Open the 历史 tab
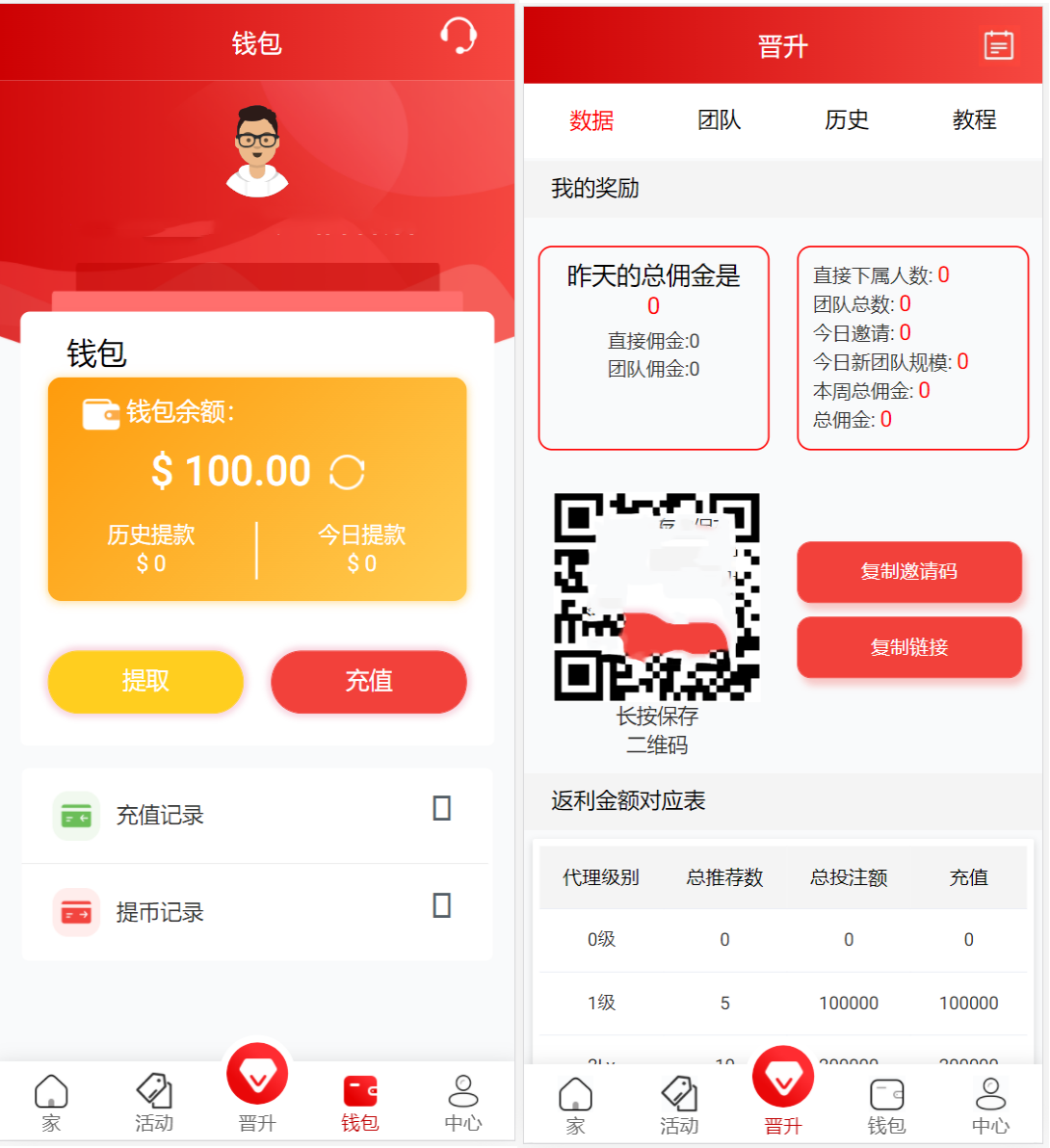This screenshot has width=1050, height=1148. [847, 120]
